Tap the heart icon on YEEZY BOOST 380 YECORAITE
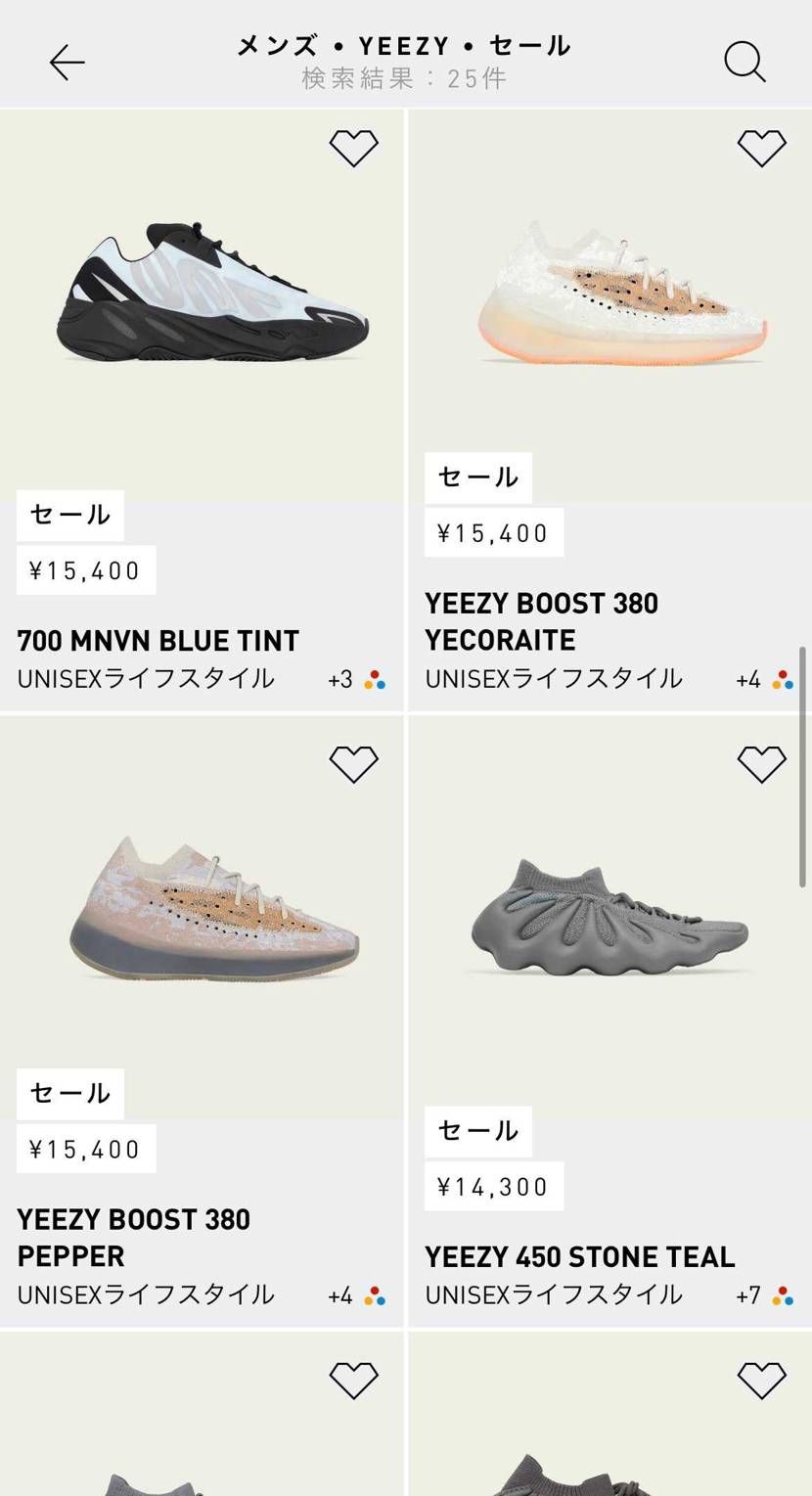812x1496 pixels. (x=761, y=148)
